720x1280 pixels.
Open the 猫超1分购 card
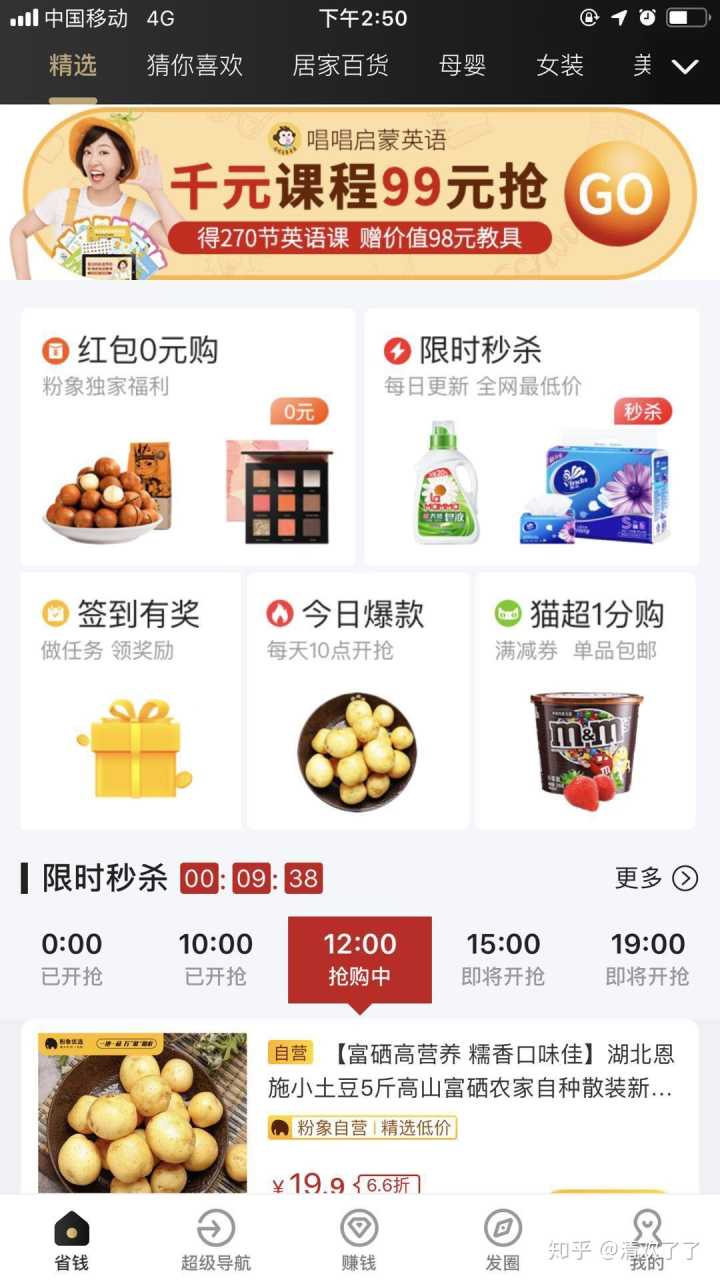[x=585, y=700]
